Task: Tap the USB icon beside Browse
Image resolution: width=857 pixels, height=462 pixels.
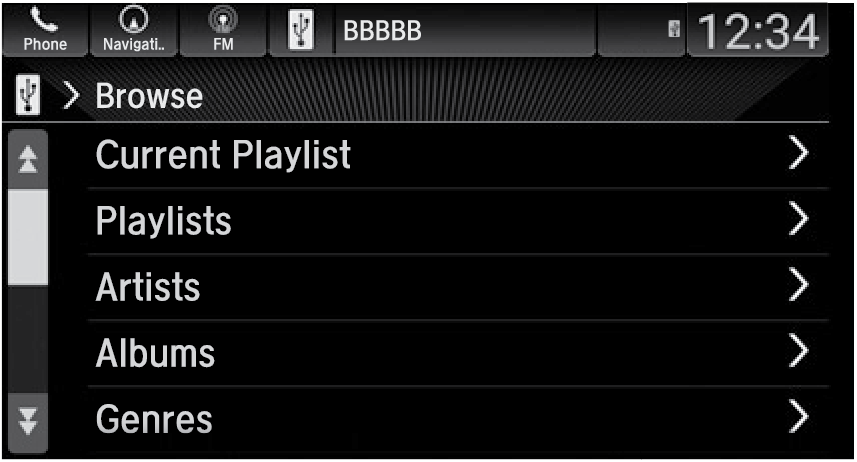Action: pyautogui.click(x=27, y=96)
